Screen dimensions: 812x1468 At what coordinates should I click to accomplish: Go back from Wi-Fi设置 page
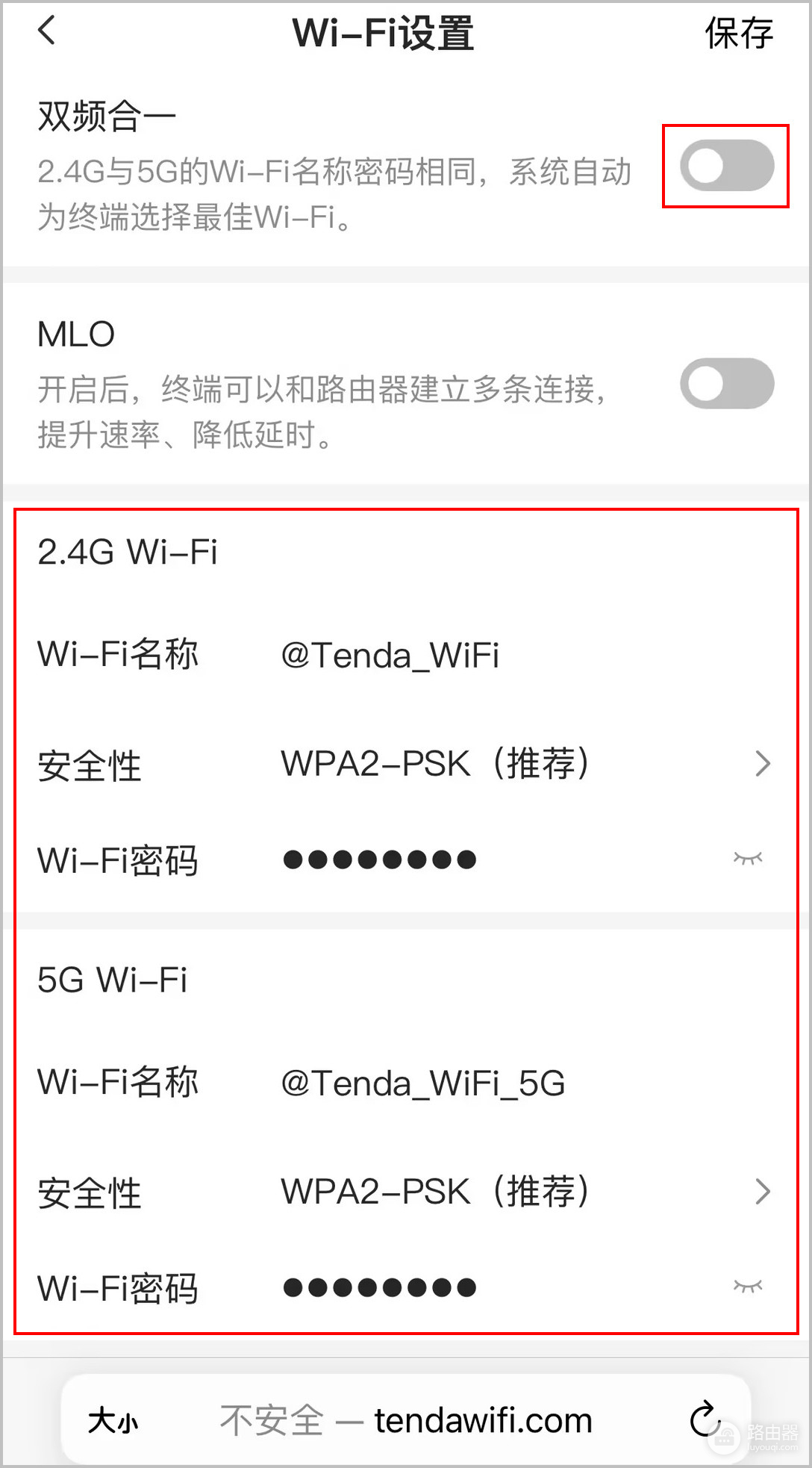tap(47, 31)
